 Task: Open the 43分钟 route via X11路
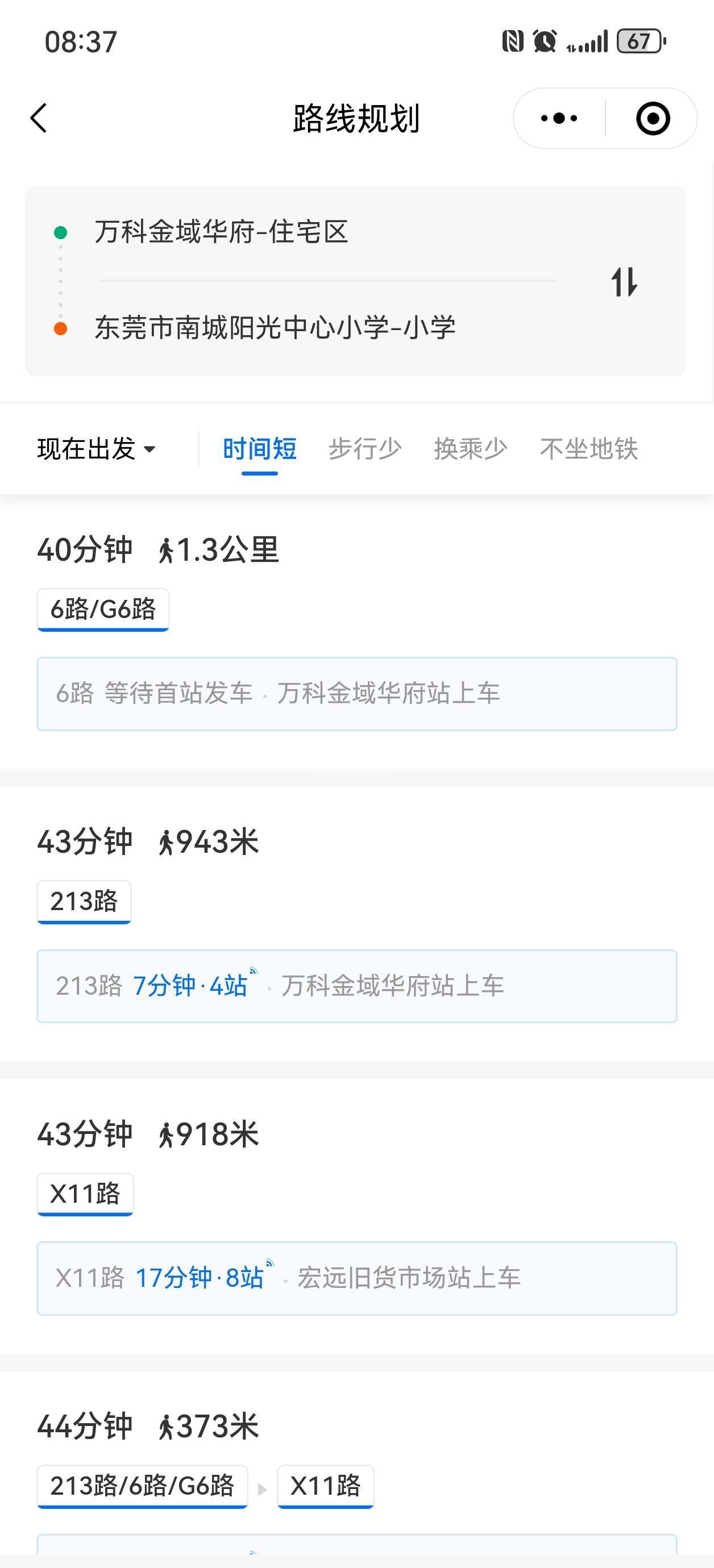coord(357,1216)
